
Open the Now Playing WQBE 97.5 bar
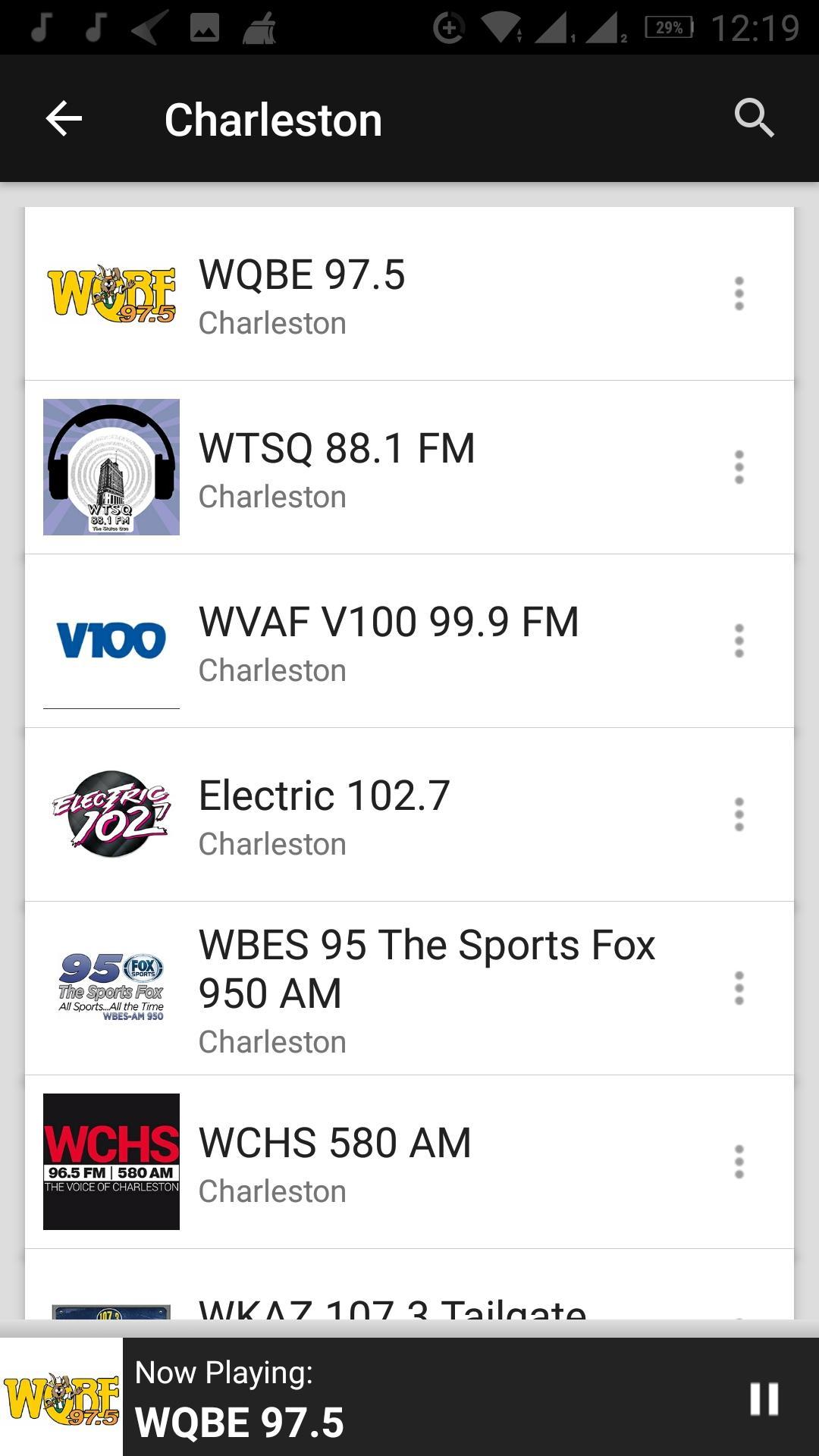point(409,1397)
